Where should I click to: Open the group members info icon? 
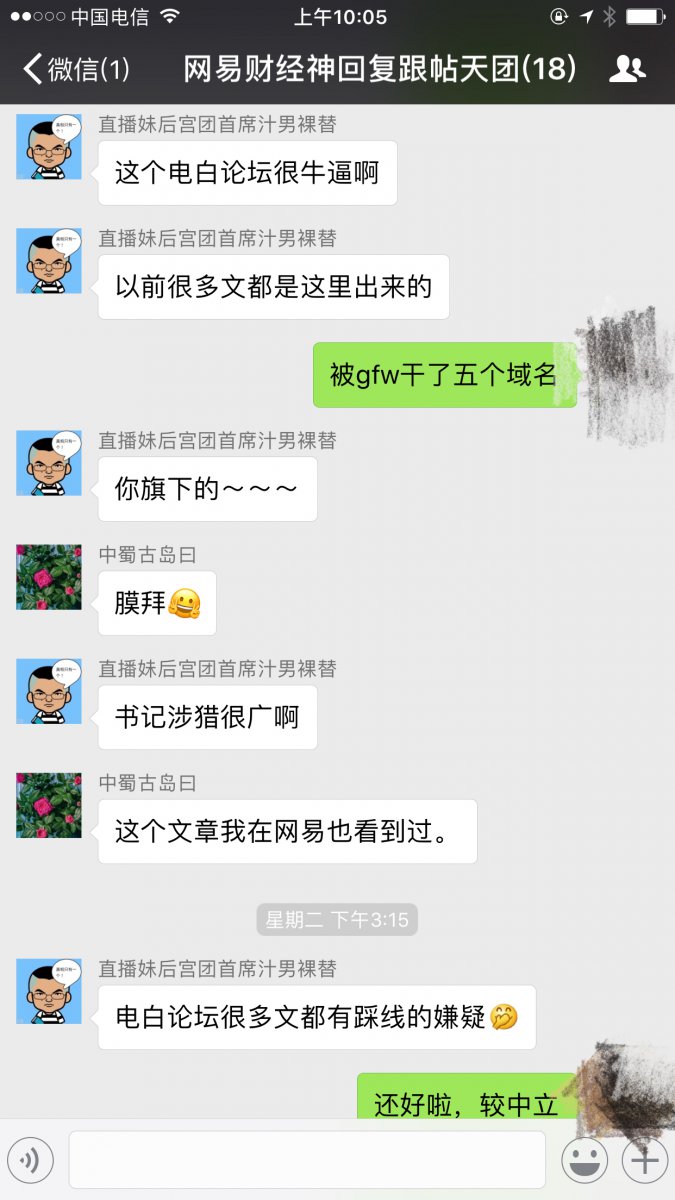click(627, 69)
